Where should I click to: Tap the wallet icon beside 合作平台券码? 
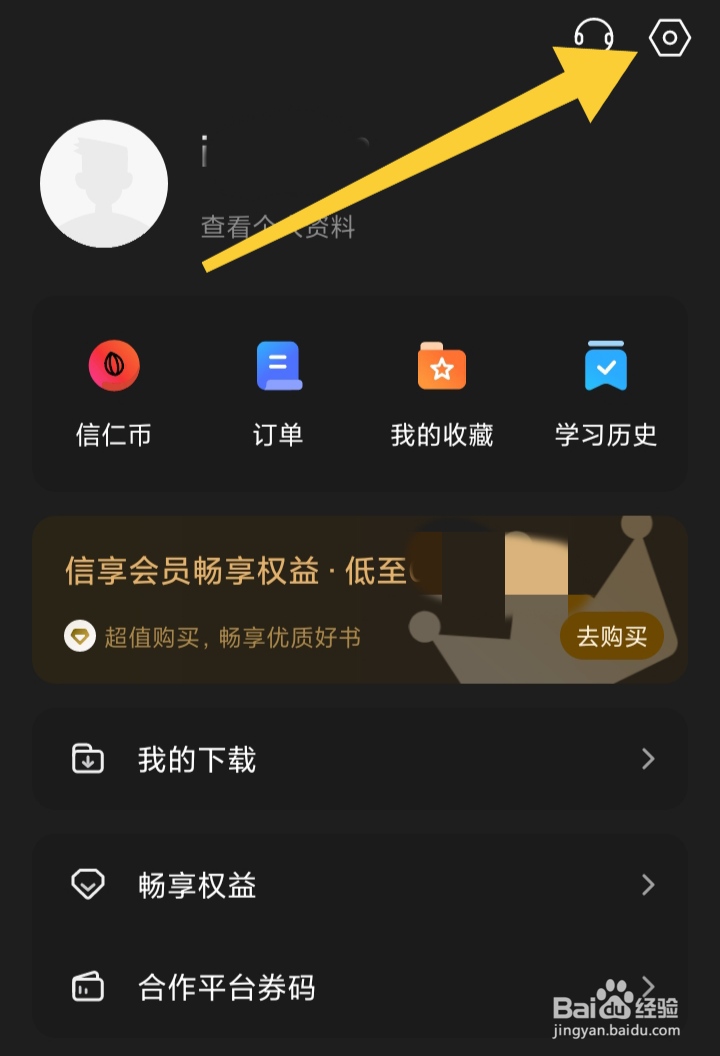point(88,988)
